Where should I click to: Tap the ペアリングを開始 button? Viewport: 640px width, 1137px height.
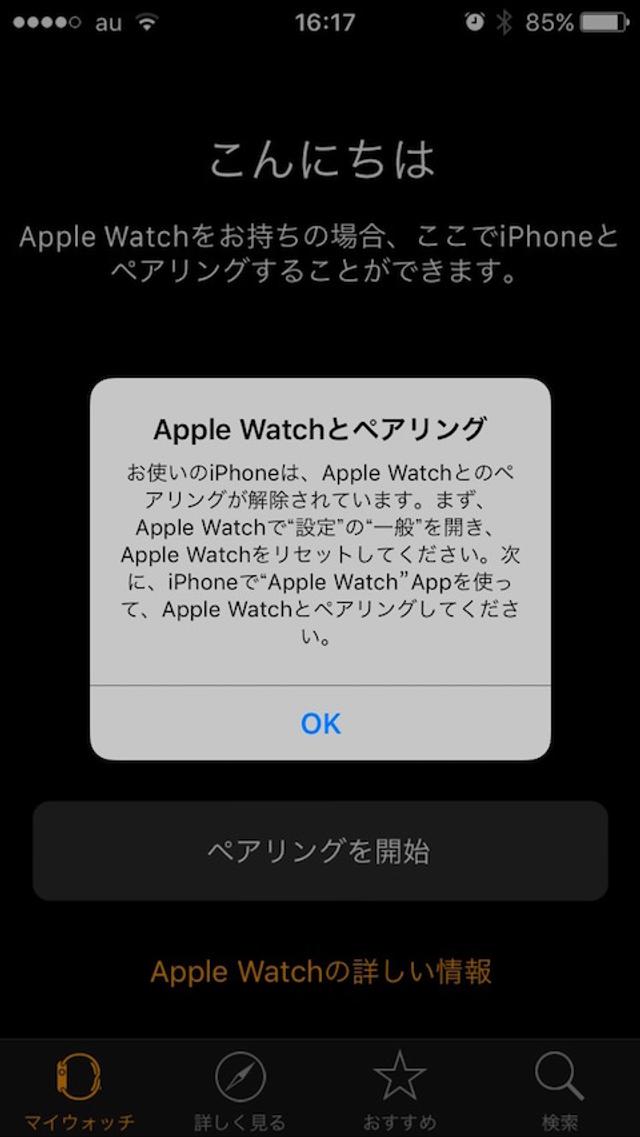(x=320, y=851)
